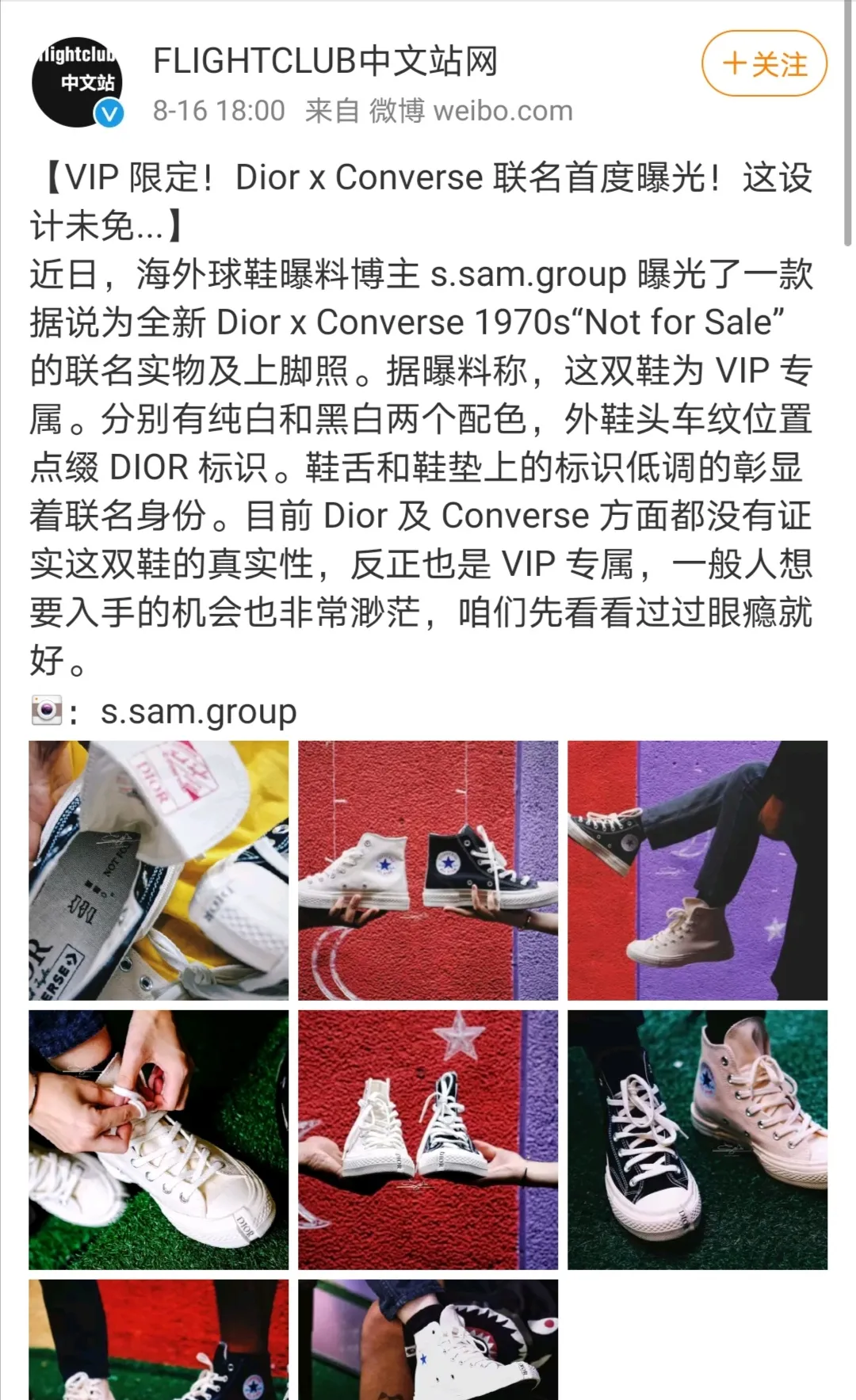Open photo of black and pink sneakers on turf
Image resolution: width=856 pixels, height=1400 pixels.
pos(697,1139)
